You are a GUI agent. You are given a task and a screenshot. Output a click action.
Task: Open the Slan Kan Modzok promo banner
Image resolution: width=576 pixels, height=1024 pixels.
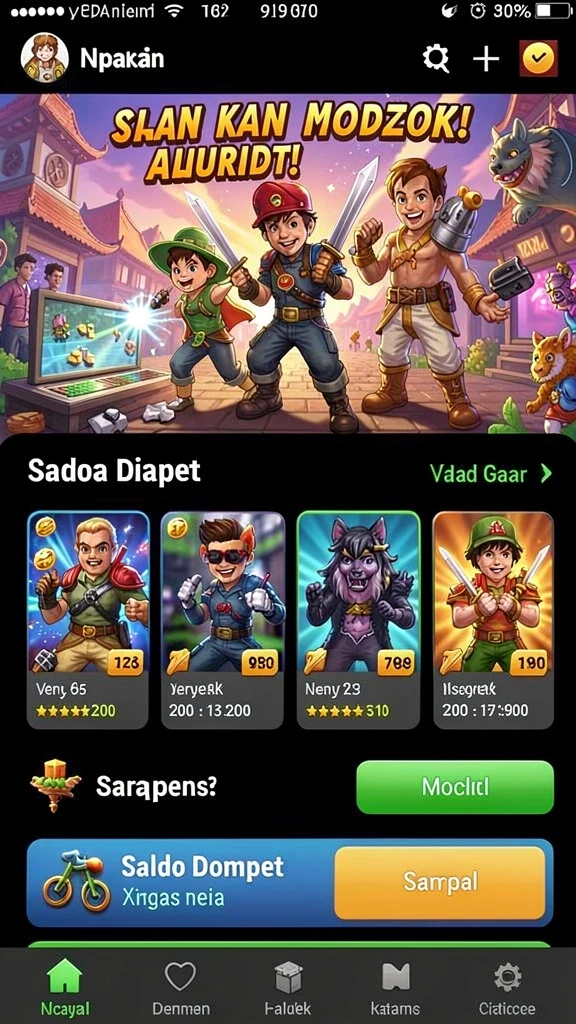288,264
